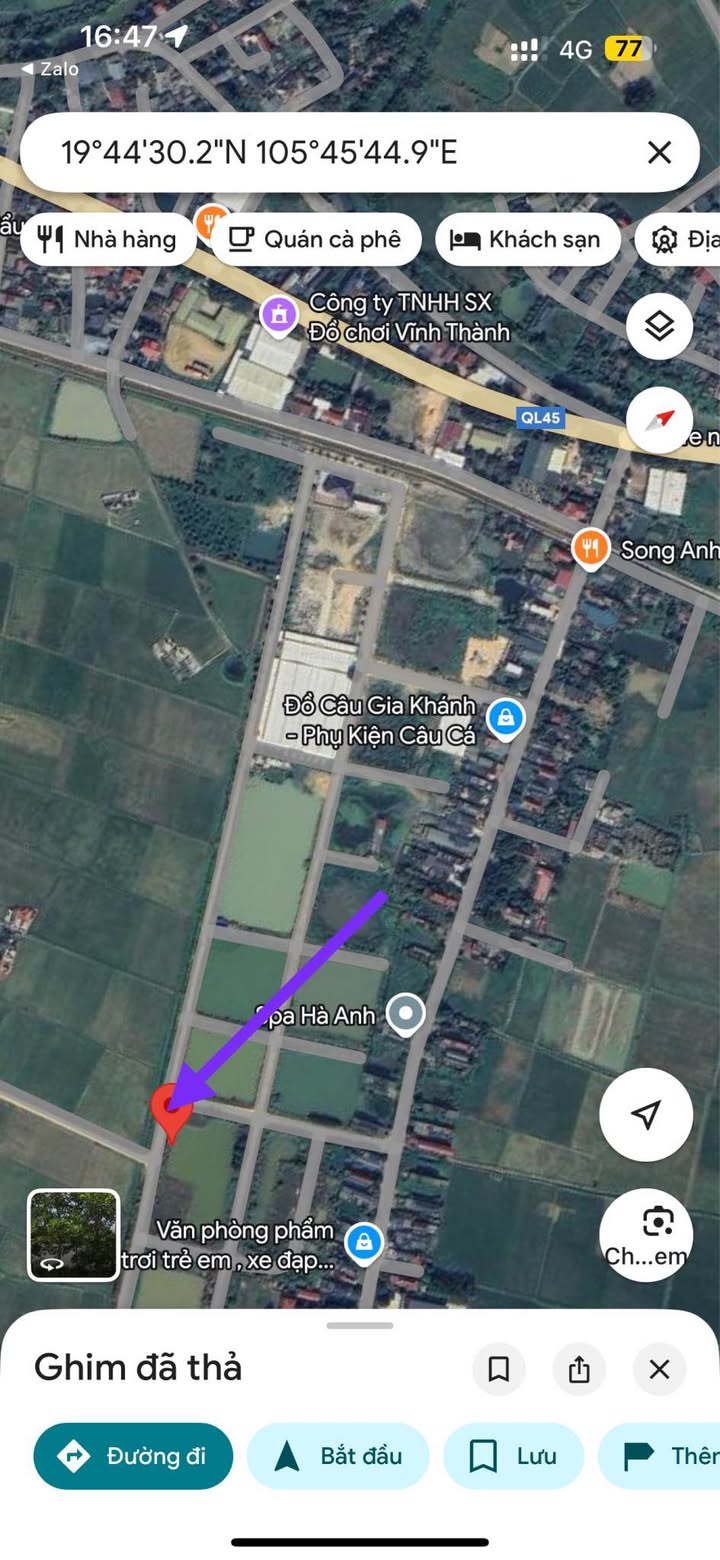The image size is (720, 1560).
Task: Clear the coordinates in the search box
Action: tap(659, 153)
